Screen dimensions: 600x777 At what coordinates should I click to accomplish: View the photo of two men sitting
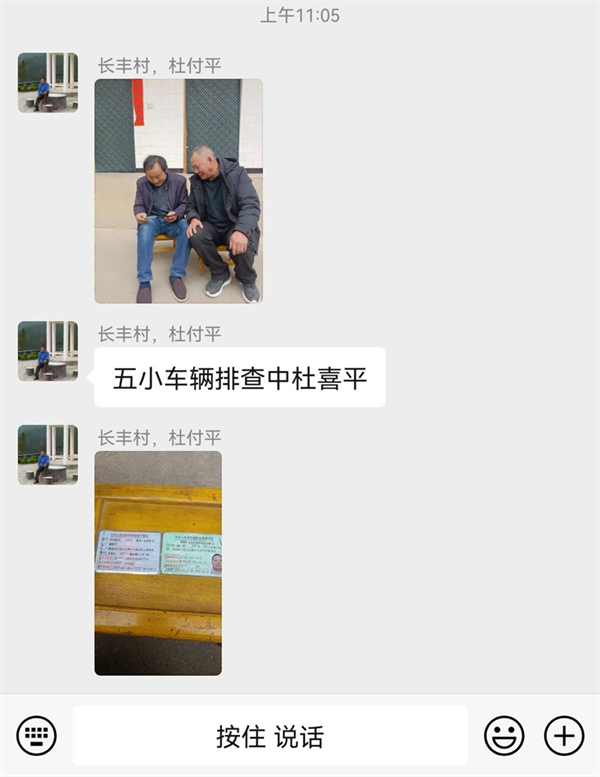click(178, 191)
